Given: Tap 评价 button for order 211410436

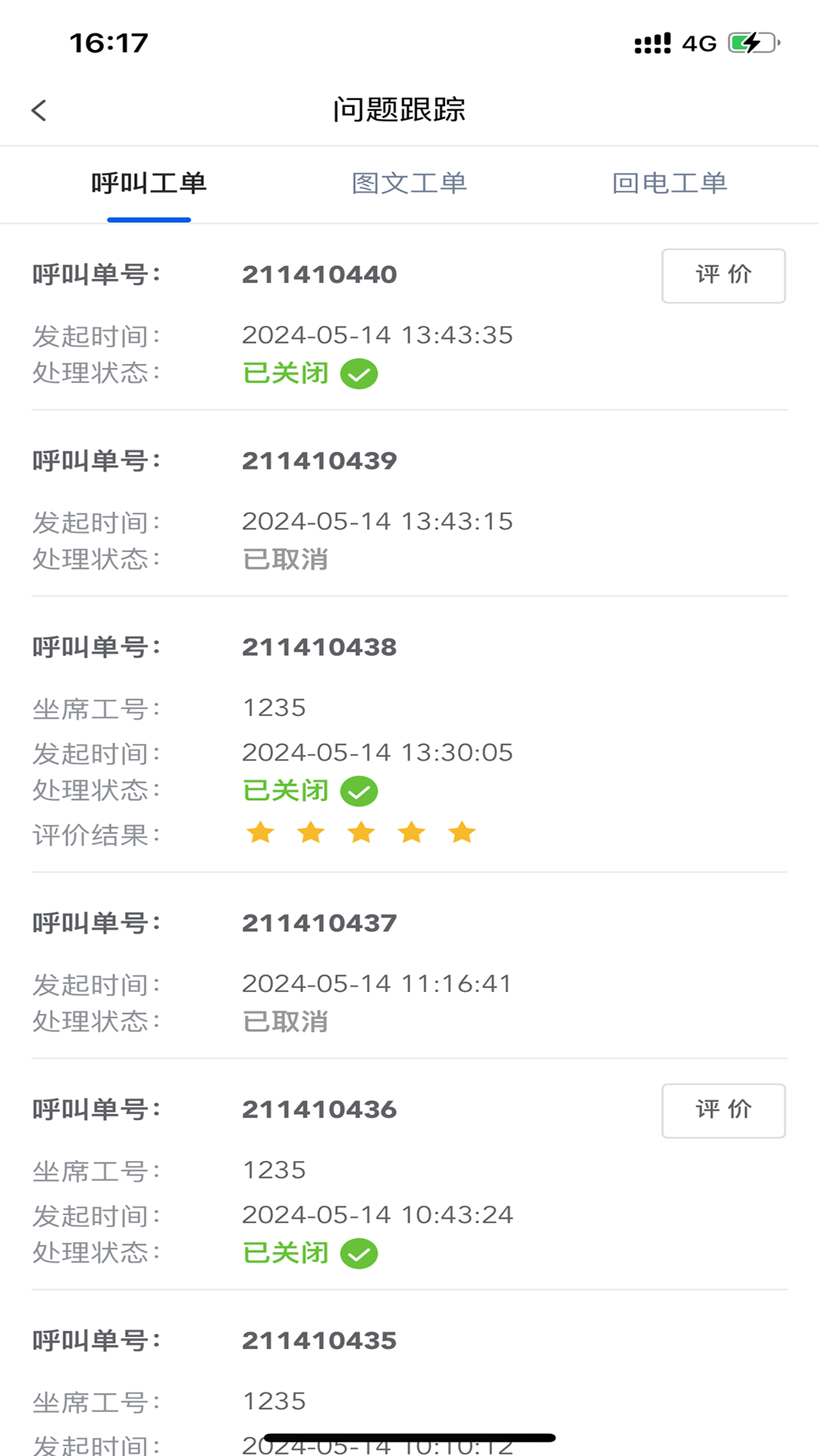Looking at the screenshot, I should pyautogui.click(x=723, y=1110).
